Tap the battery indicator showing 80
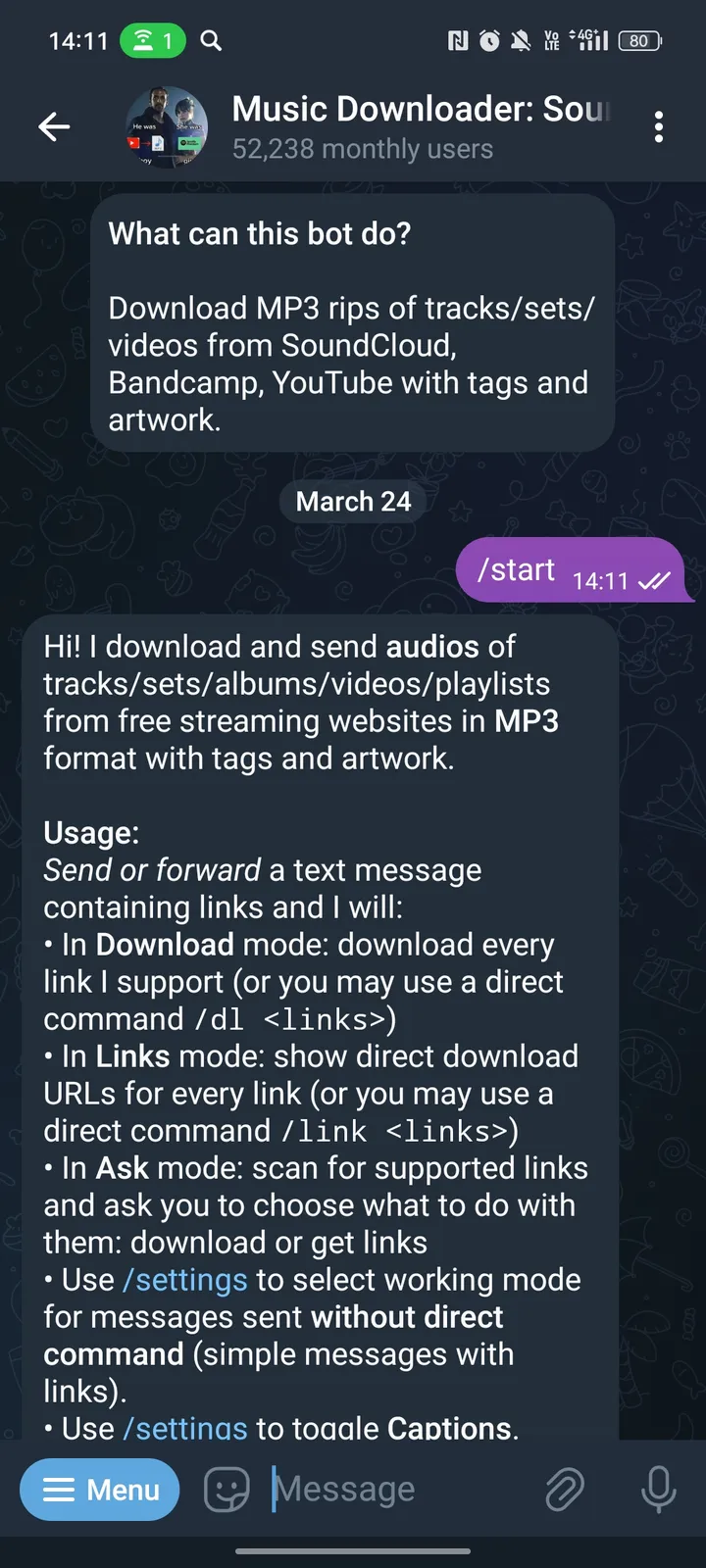The width and height of the screenshot is (706, 1568). tap(638, 41)
